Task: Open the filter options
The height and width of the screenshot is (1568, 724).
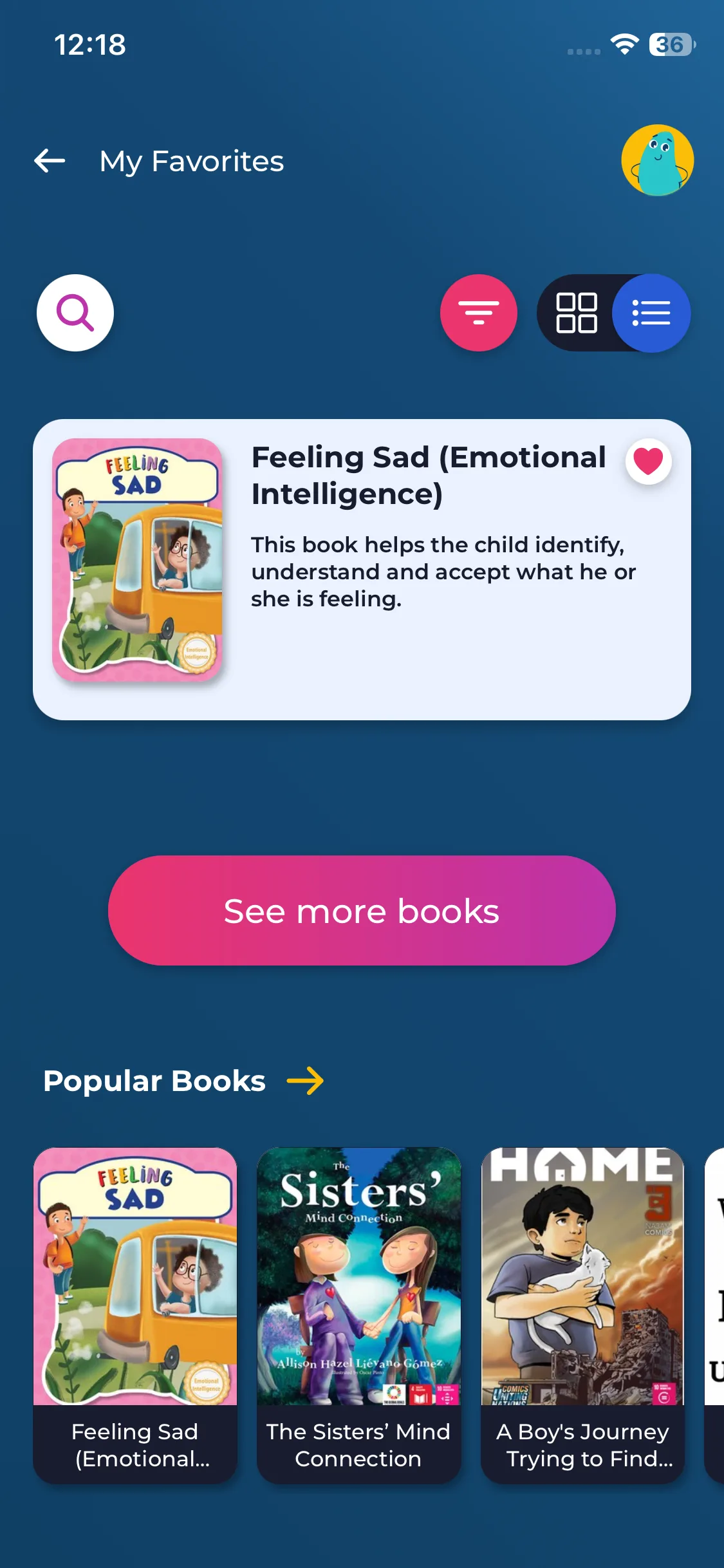Action: click(x=478, y=313)
